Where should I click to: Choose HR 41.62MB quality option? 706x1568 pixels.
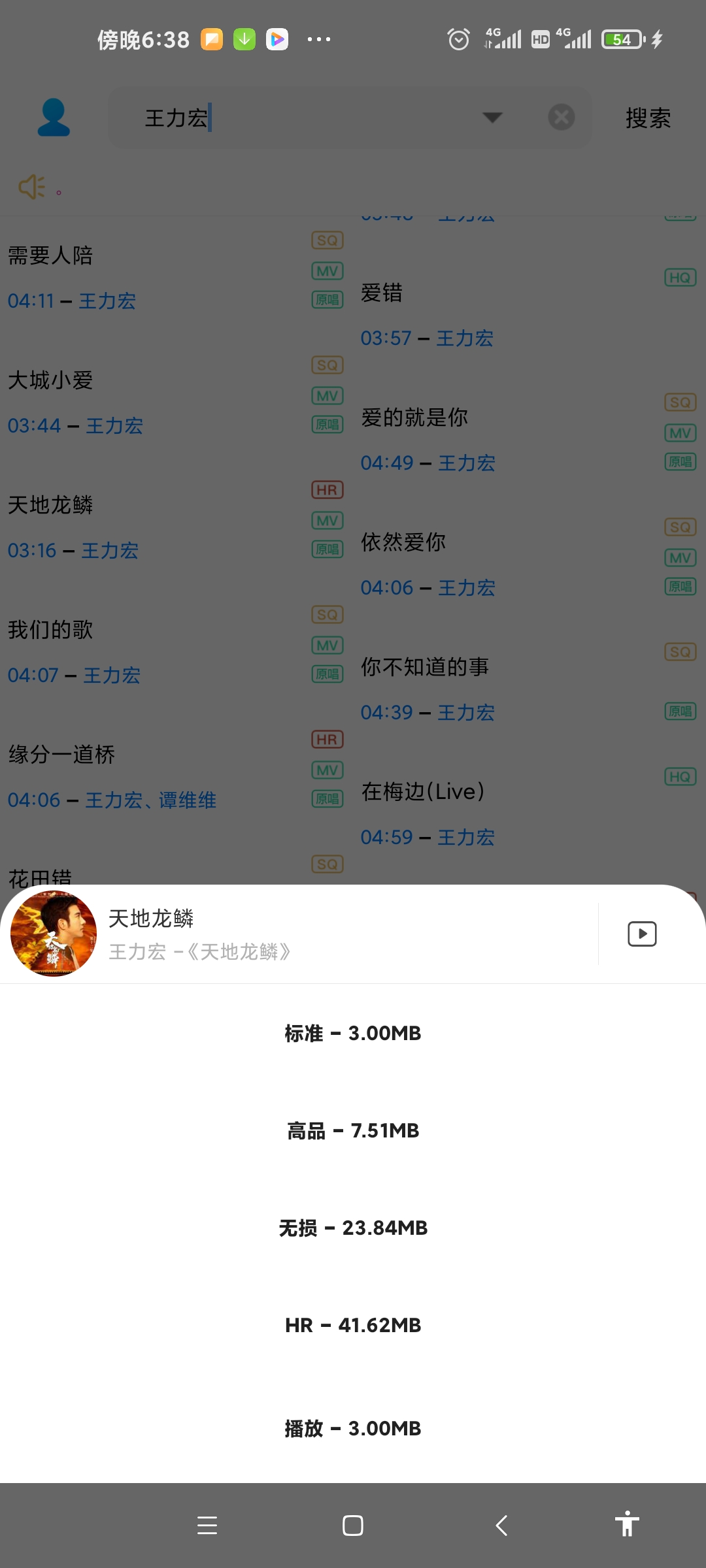click(353, 1325)
